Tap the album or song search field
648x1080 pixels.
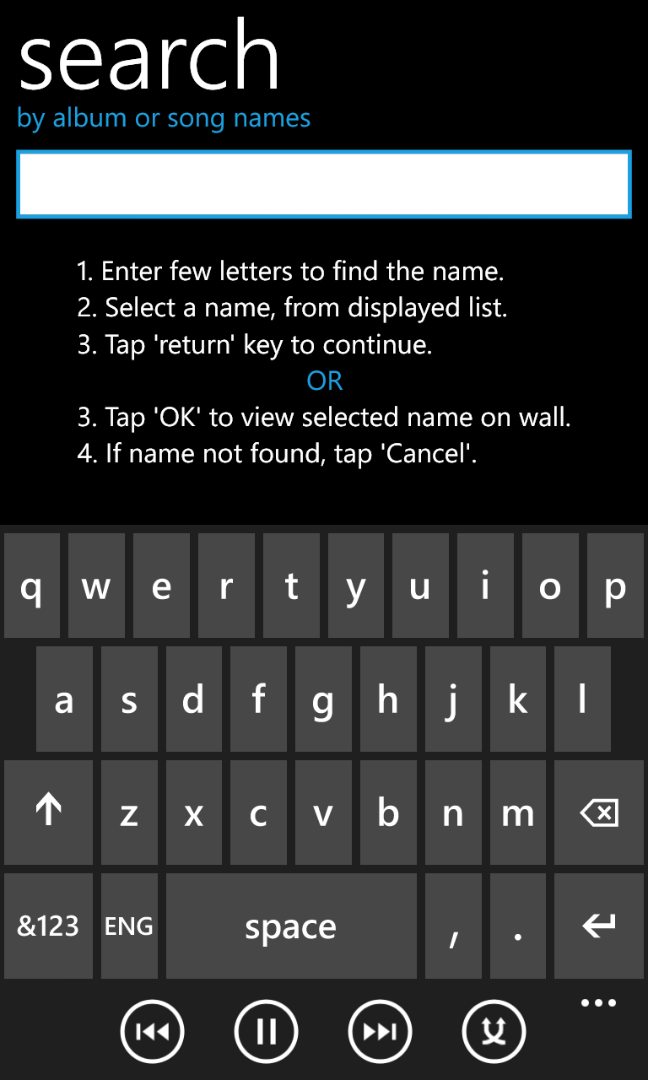click(x=323, y=184)
